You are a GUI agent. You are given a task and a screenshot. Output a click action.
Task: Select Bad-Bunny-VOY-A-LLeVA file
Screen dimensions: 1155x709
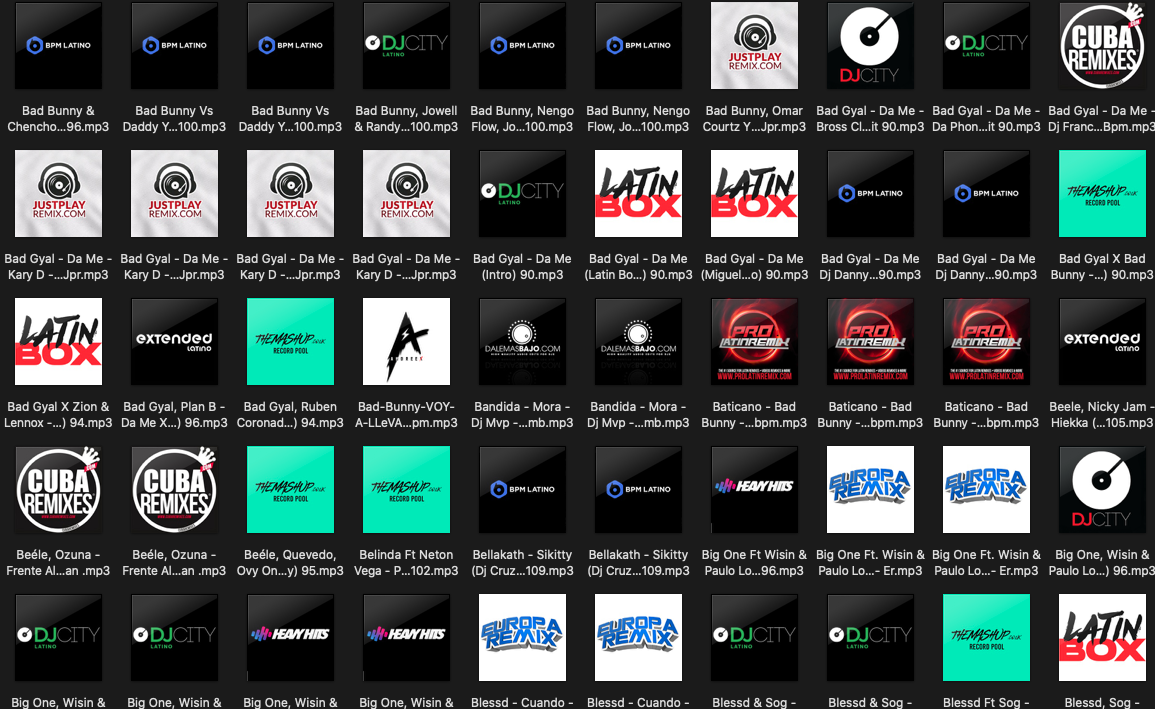[406, 341]
